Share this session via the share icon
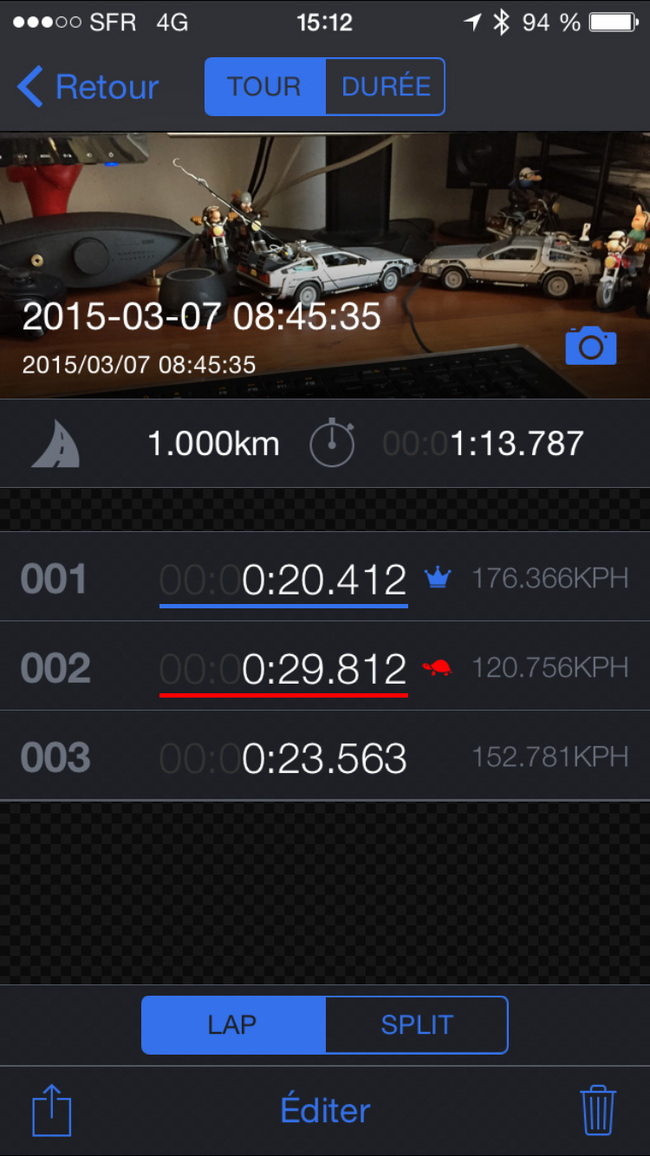650x1156 pixels. [52, 1110]
